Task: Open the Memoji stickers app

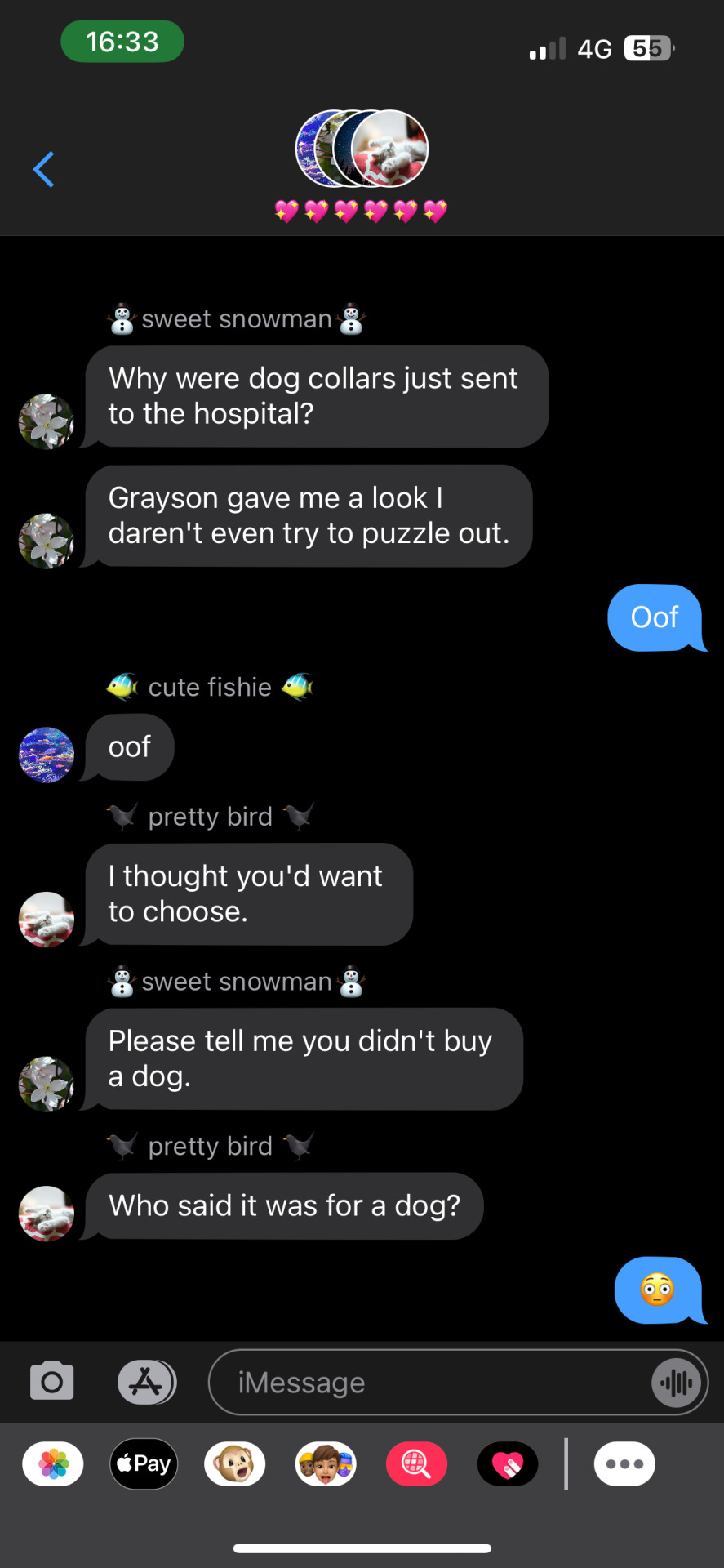Action: [326, 1464]
